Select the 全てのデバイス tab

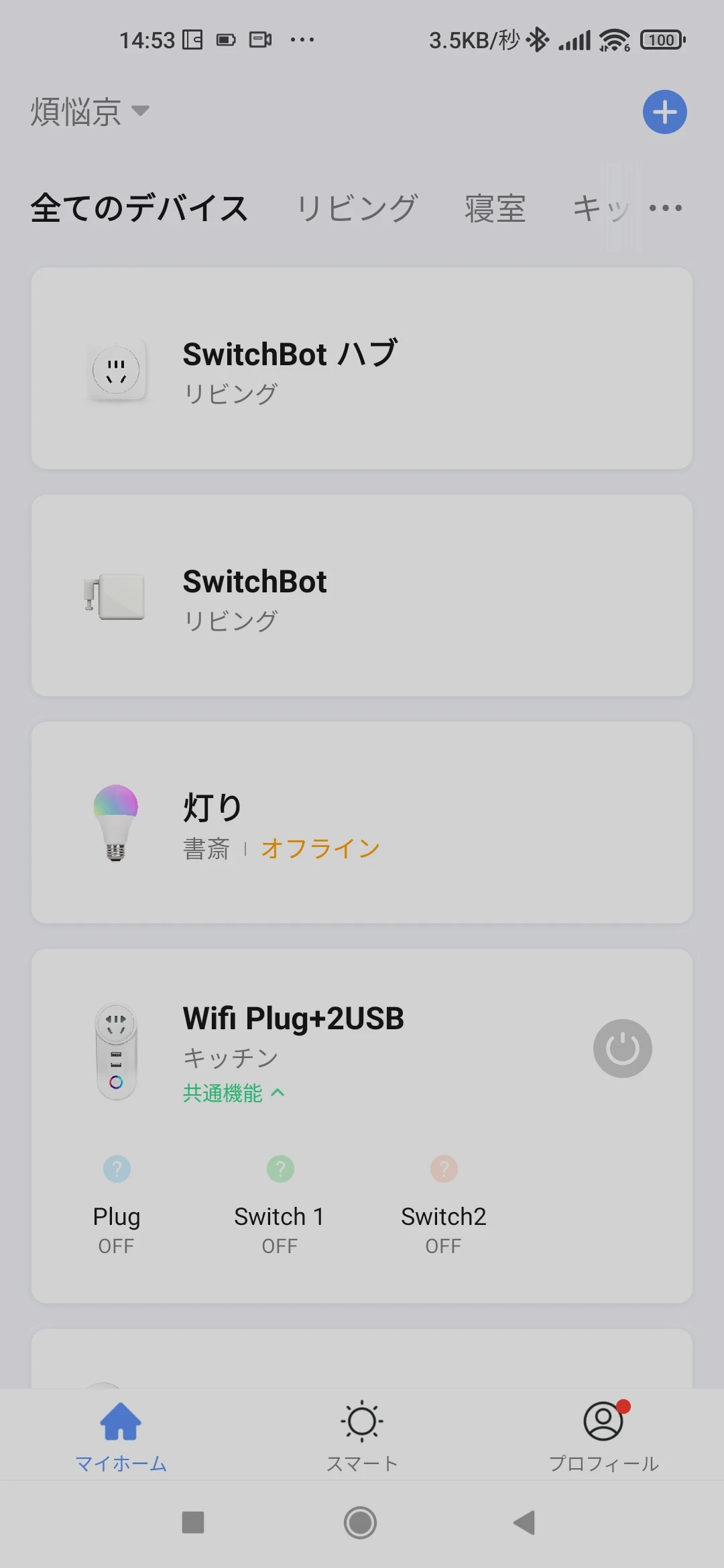139,208
